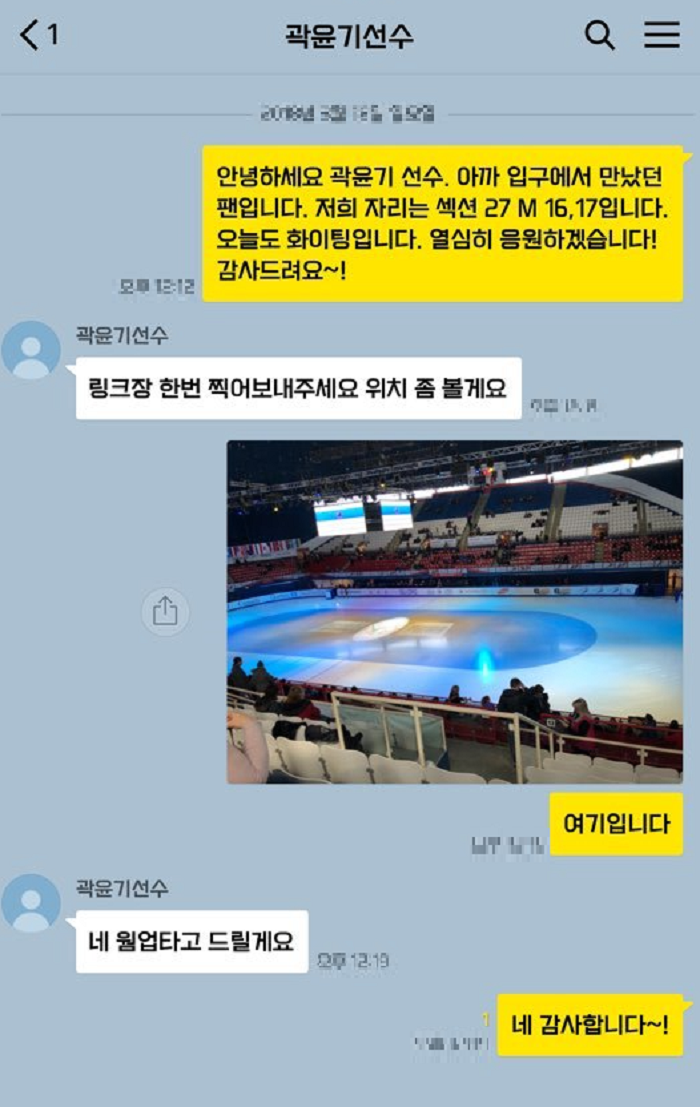700x1107 pixels.
Task: Search within this conversation
Action: (599, 36)
